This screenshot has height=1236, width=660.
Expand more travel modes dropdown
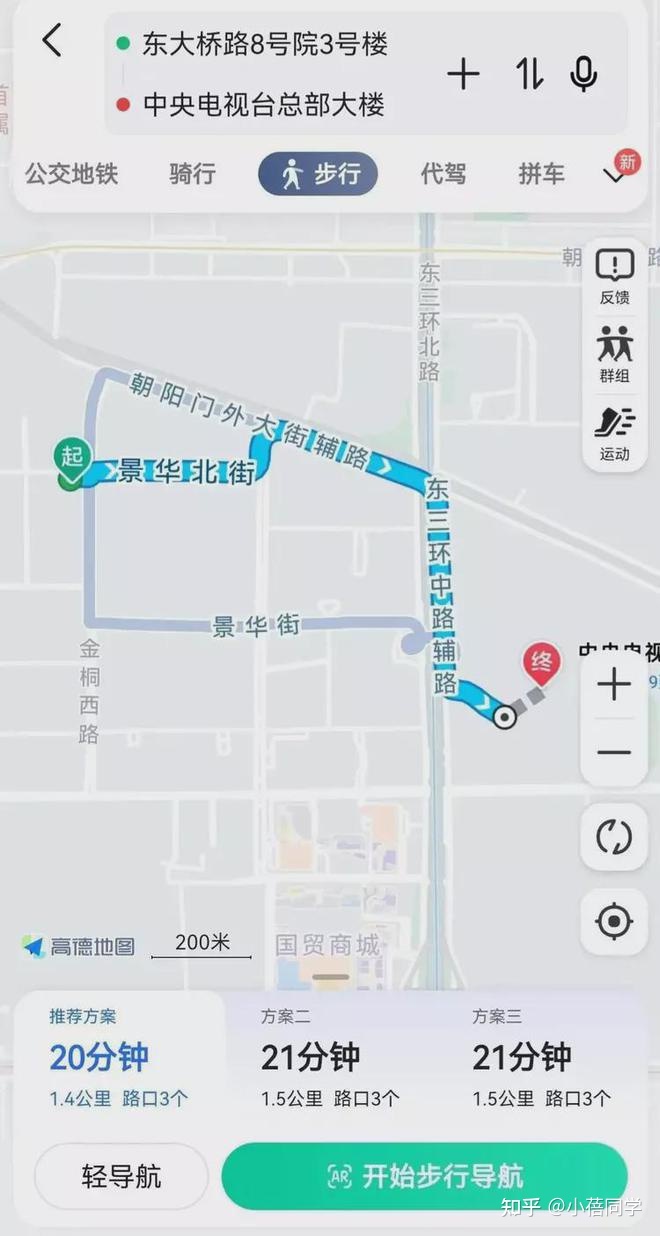tap(615, 174)
